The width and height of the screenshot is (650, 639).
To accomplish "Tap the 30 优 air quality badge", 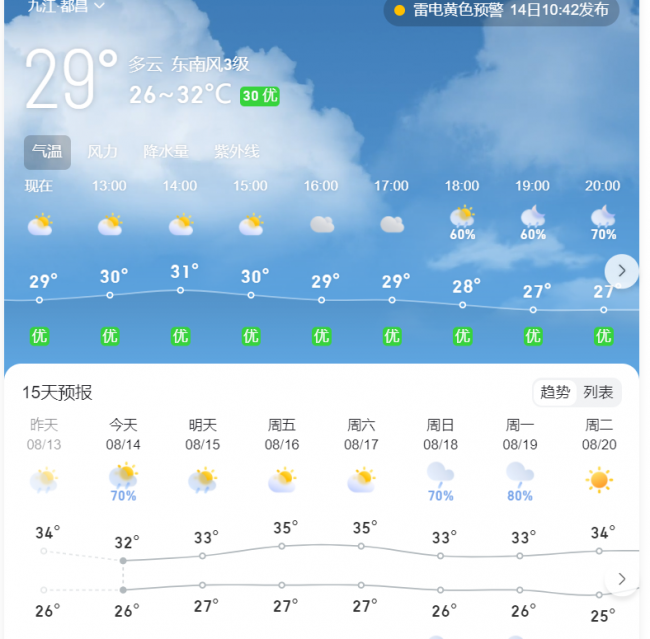I will point(259,96).
